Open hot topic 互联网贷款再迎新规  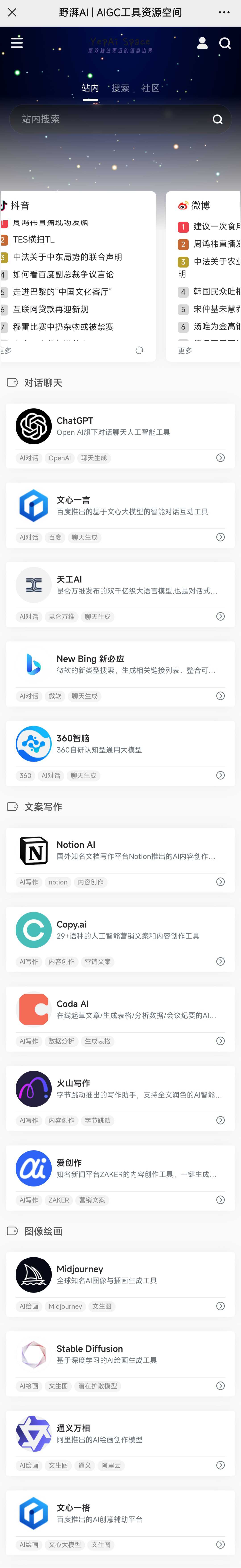click(50, 309)
